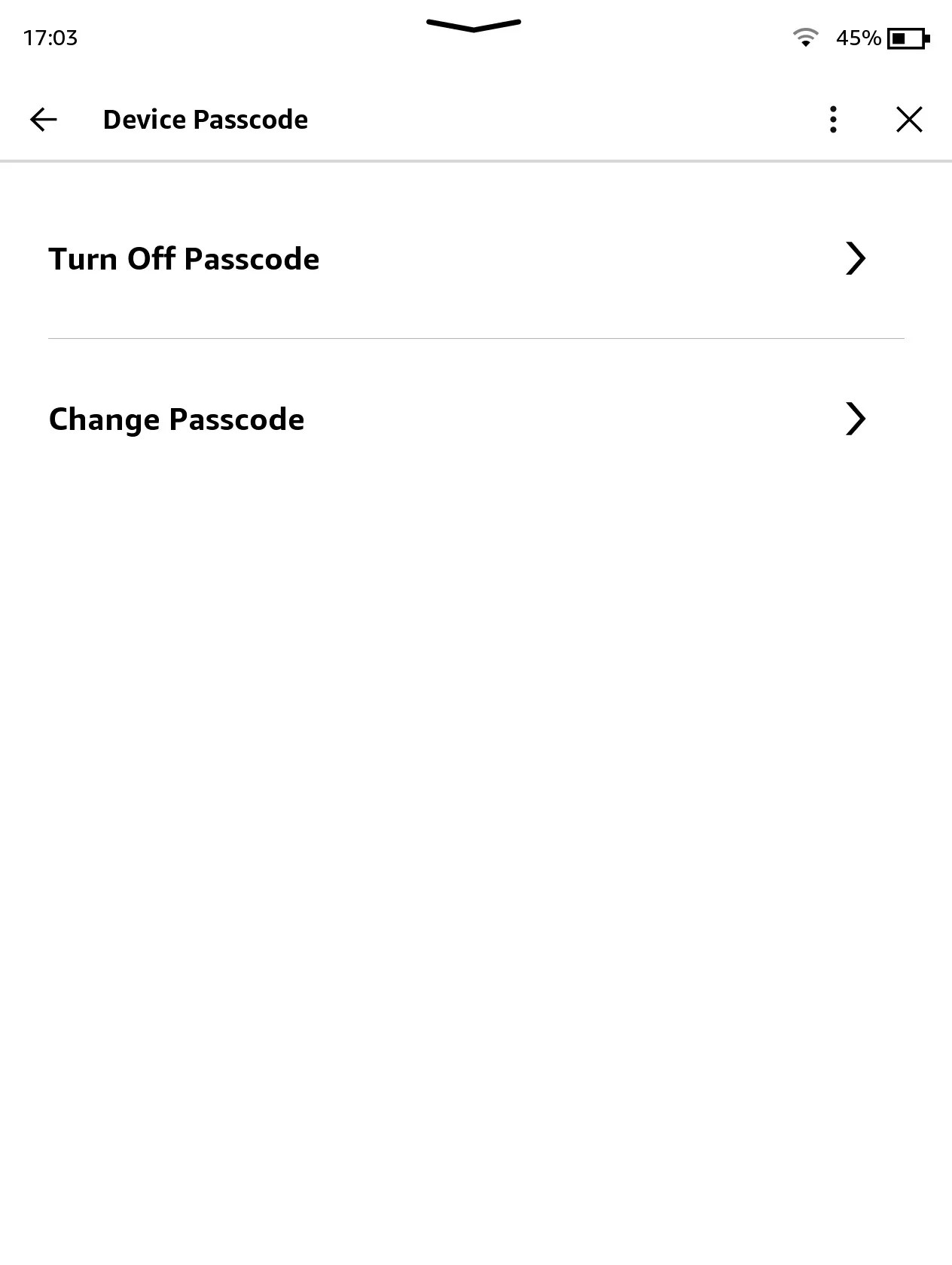Tap Turn Off Passcode row to disable lock
The image size is (952, 1265).
pyautogui.click(x=476, y=258)
